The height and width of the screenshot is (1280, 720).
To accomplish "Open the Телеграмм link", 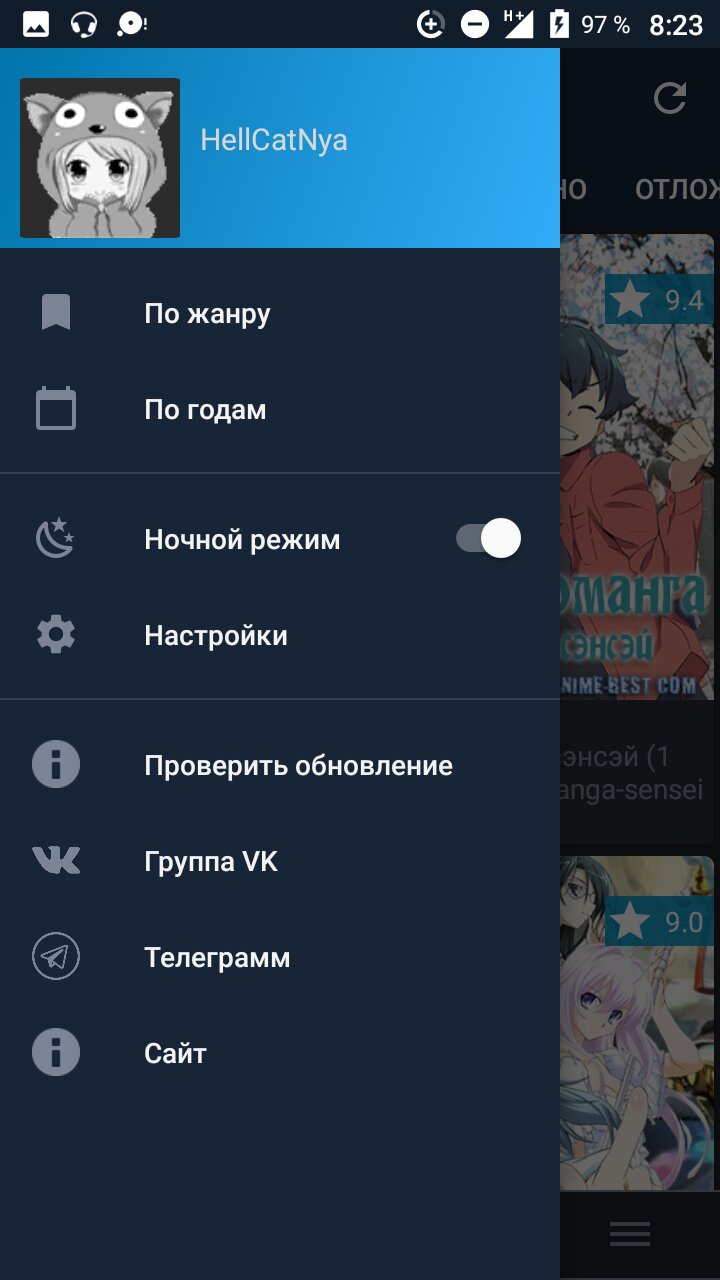I will click(280, 958).
